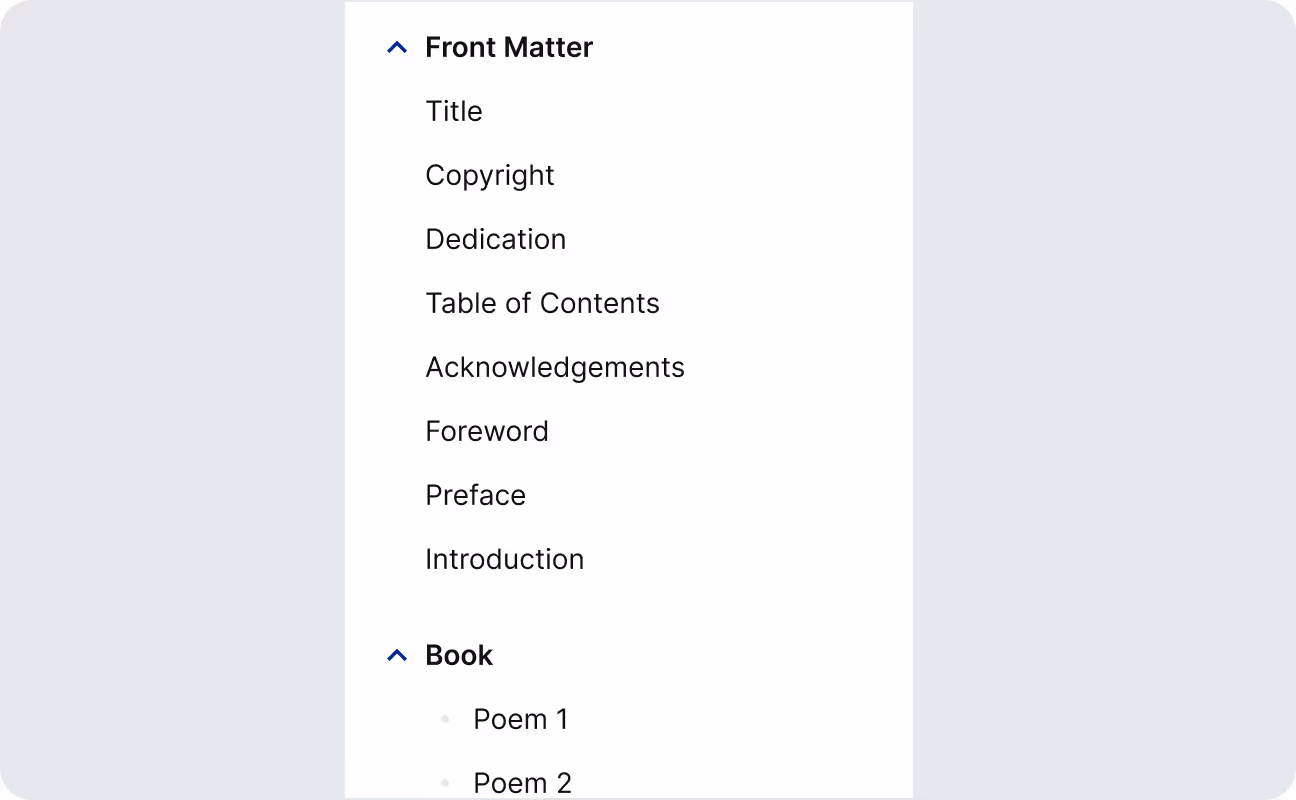Select the Foreword entry
The image size is (1296, 800).
pos(486,431)
